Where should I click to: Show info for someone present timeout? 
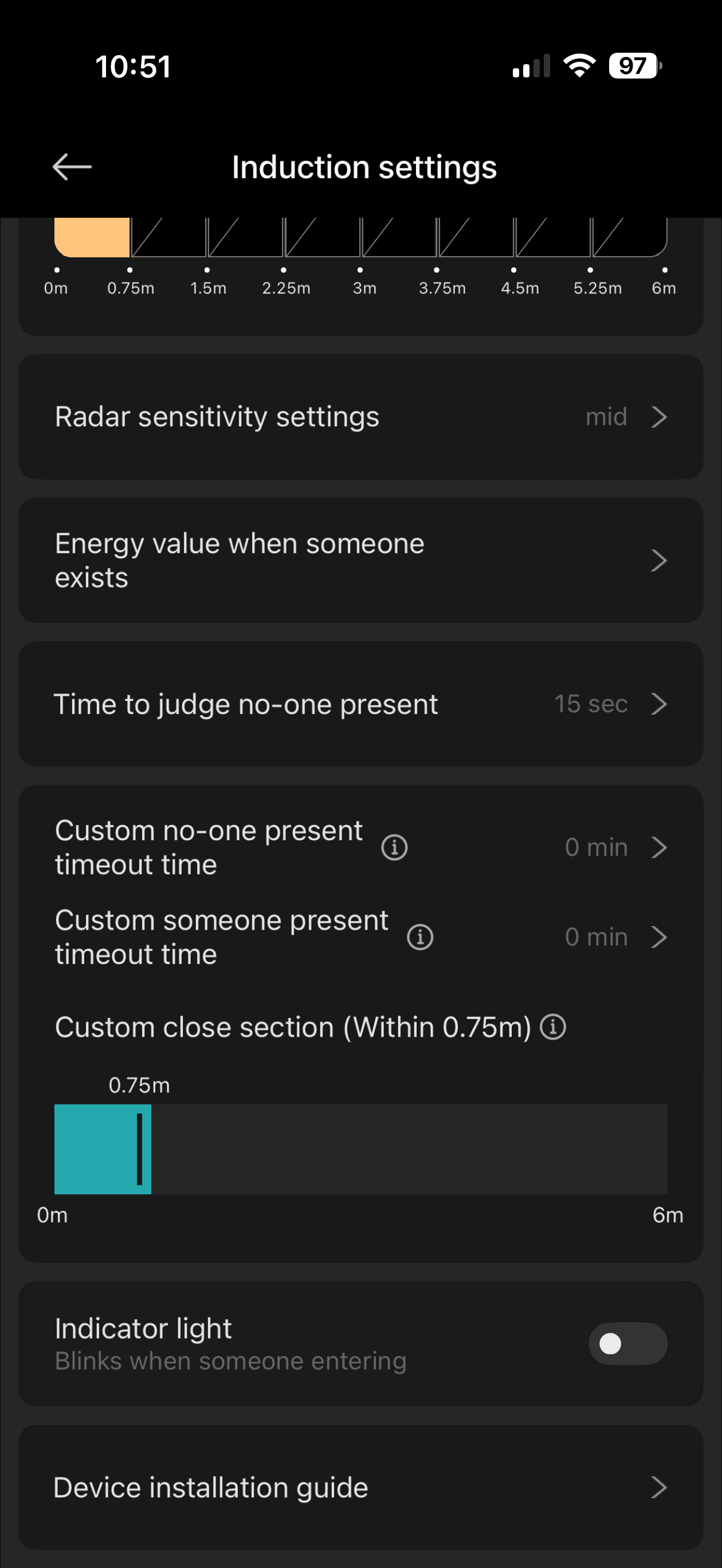(x=420, y=937)
